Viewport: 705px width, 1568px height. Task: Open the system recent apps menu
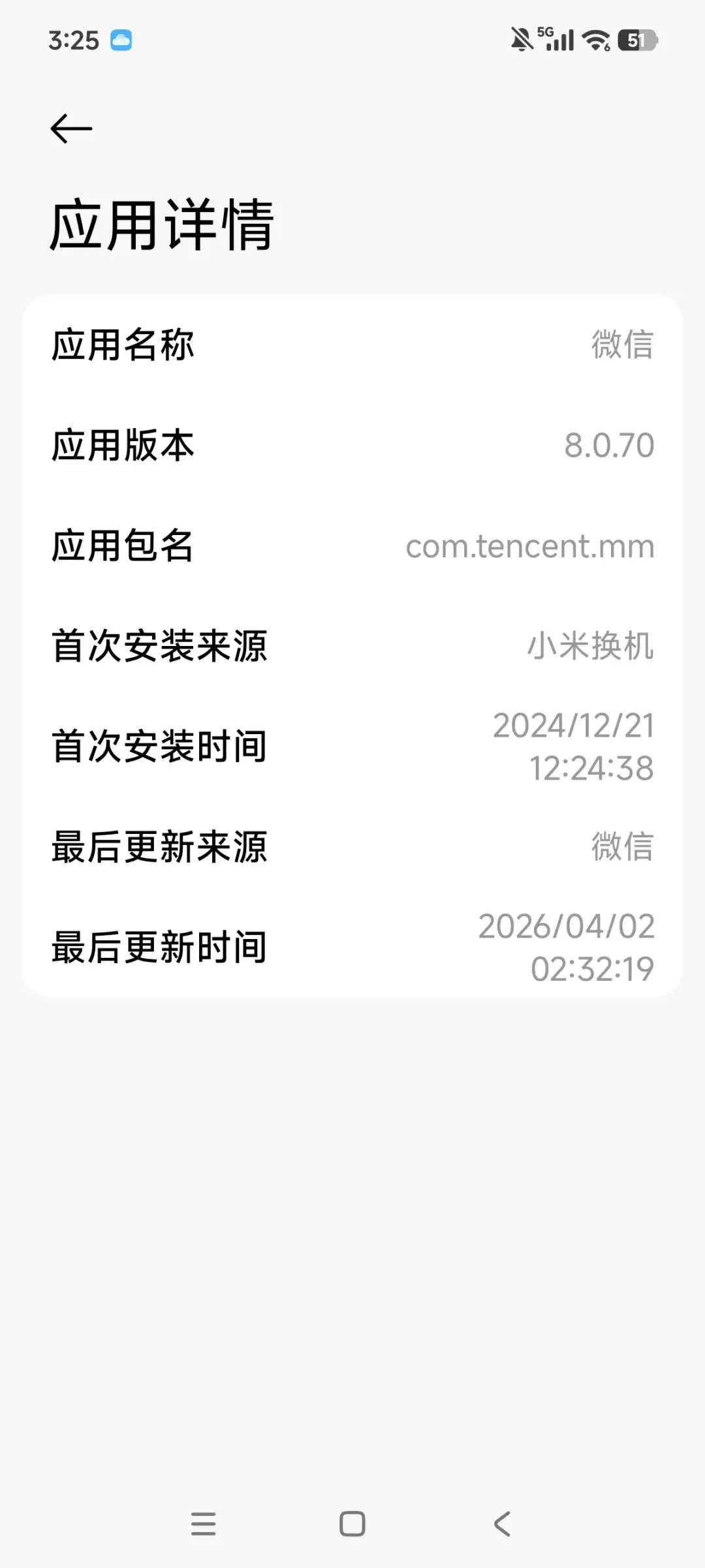pyautogui.click(x=203, y=1524)
